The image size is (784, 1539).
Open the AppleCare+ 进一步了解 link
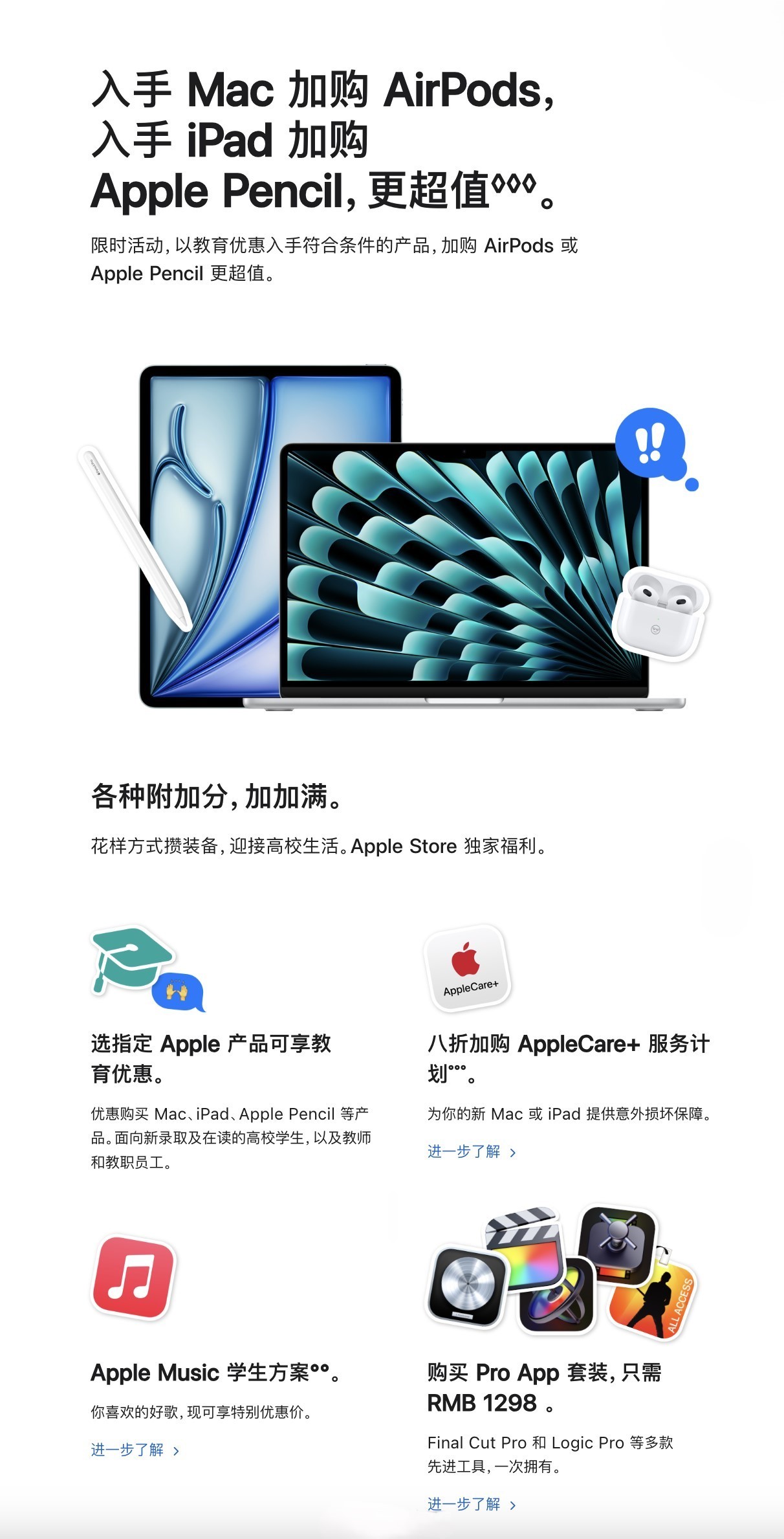471,1151
